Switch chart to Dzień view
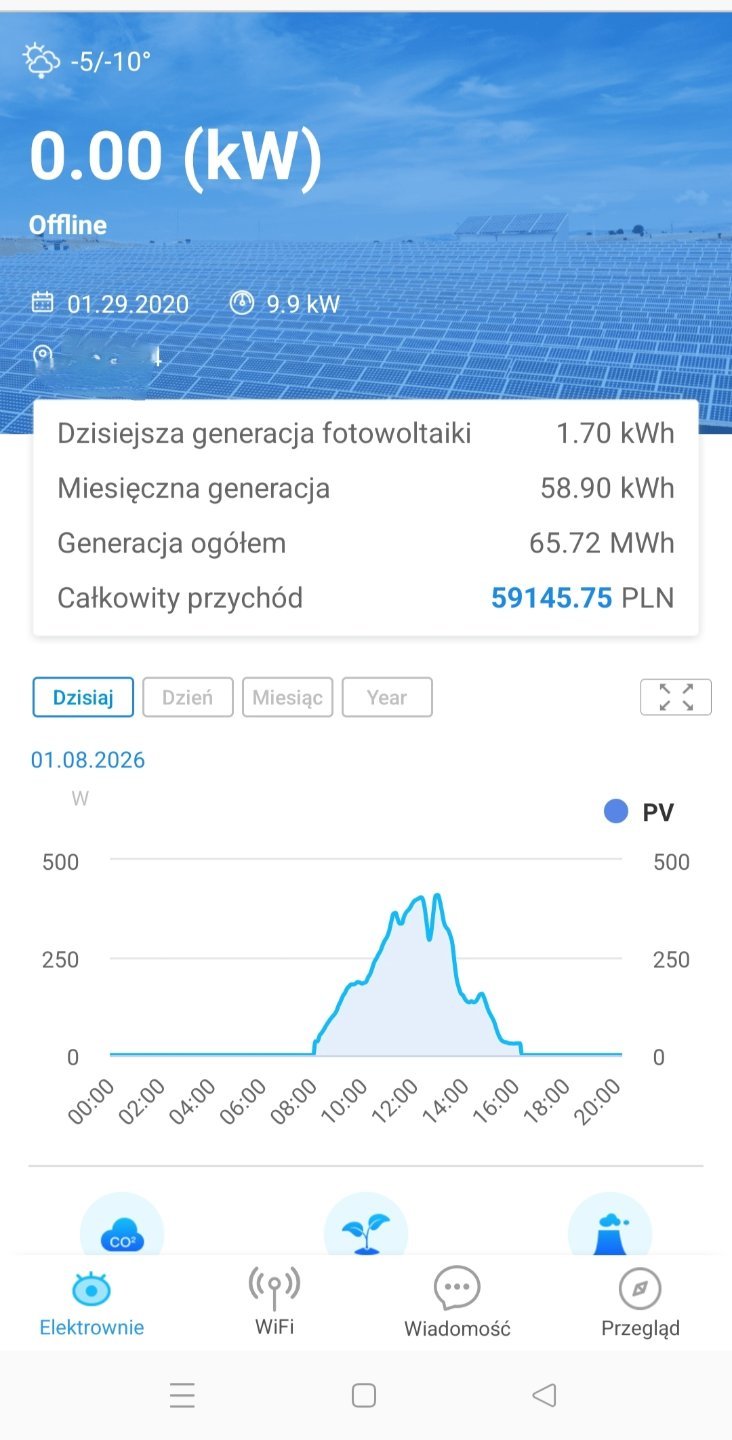The image size is (732, 1440). click(x=188, y=697)
